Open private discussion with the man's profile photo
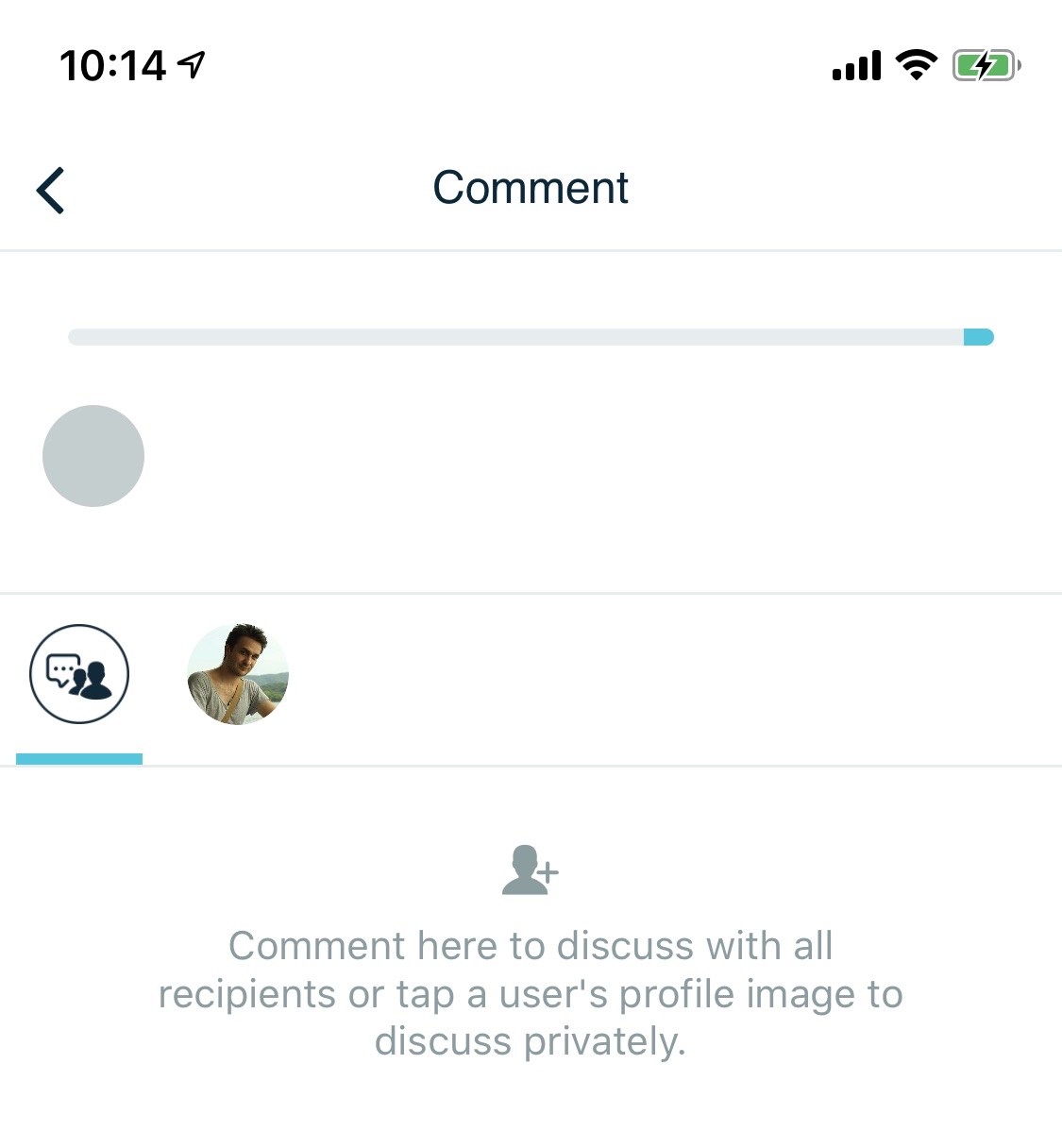1062x1148 pixels. 238,674
